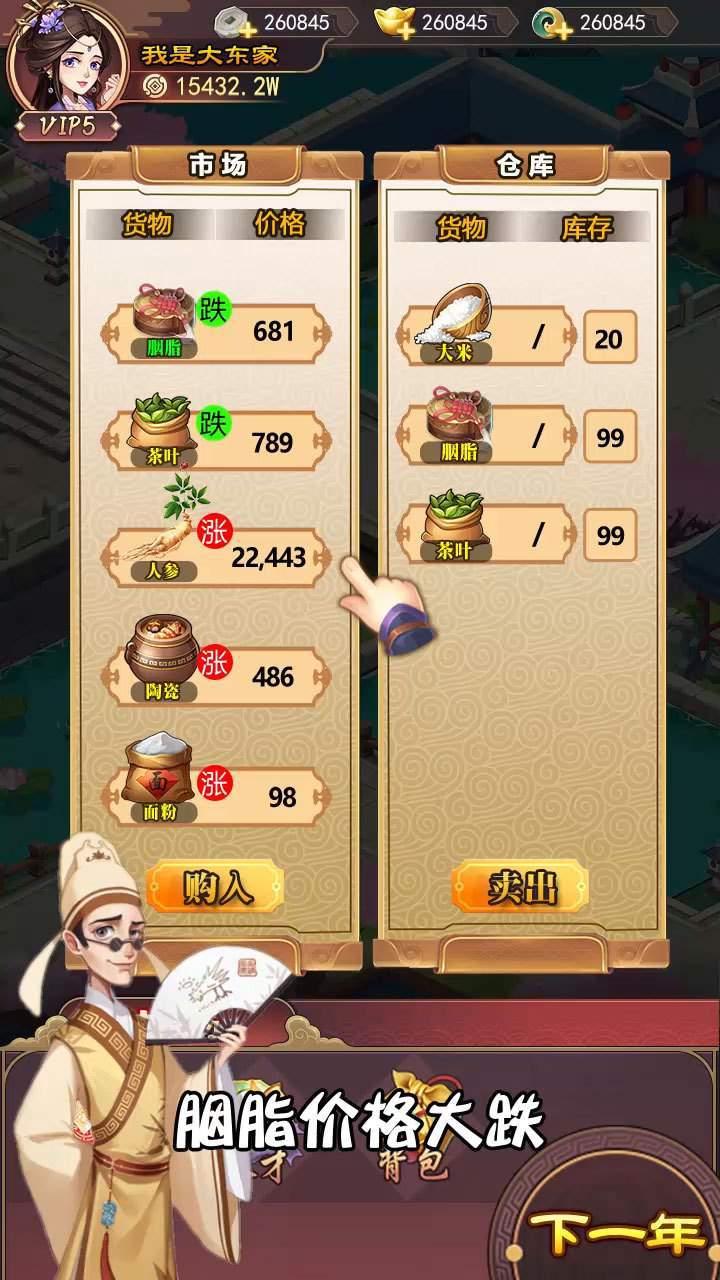The image size is (720, 1280).
Task: Select 人参 priced 22,443
Action: click(217, 557)
